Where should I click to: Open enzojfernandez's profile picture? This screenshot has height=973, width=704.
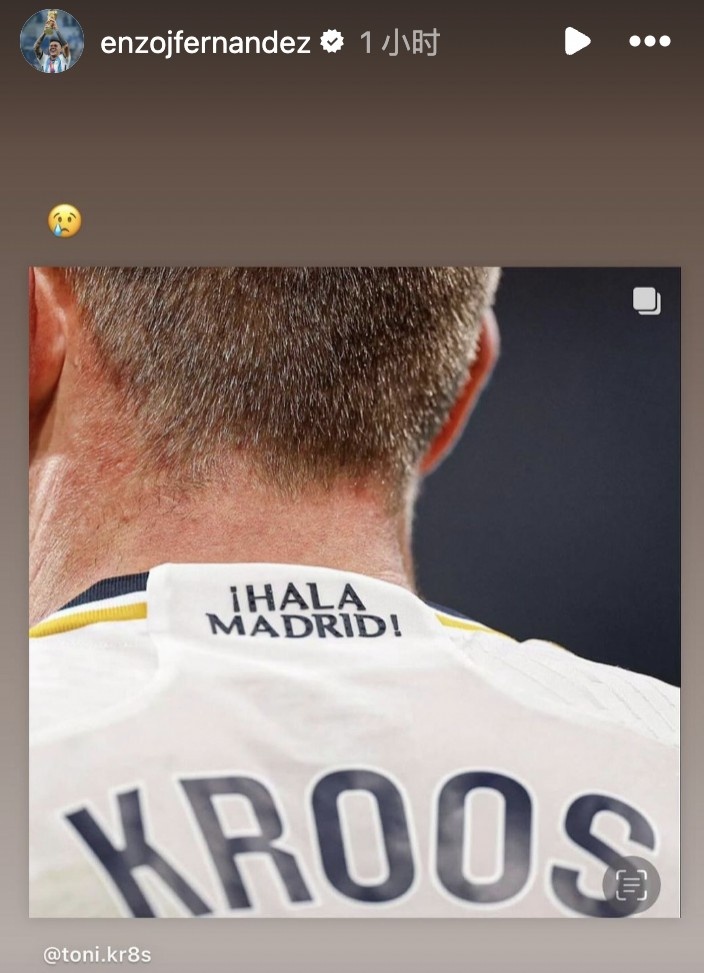pyautogui.click(x=51, y=42)
